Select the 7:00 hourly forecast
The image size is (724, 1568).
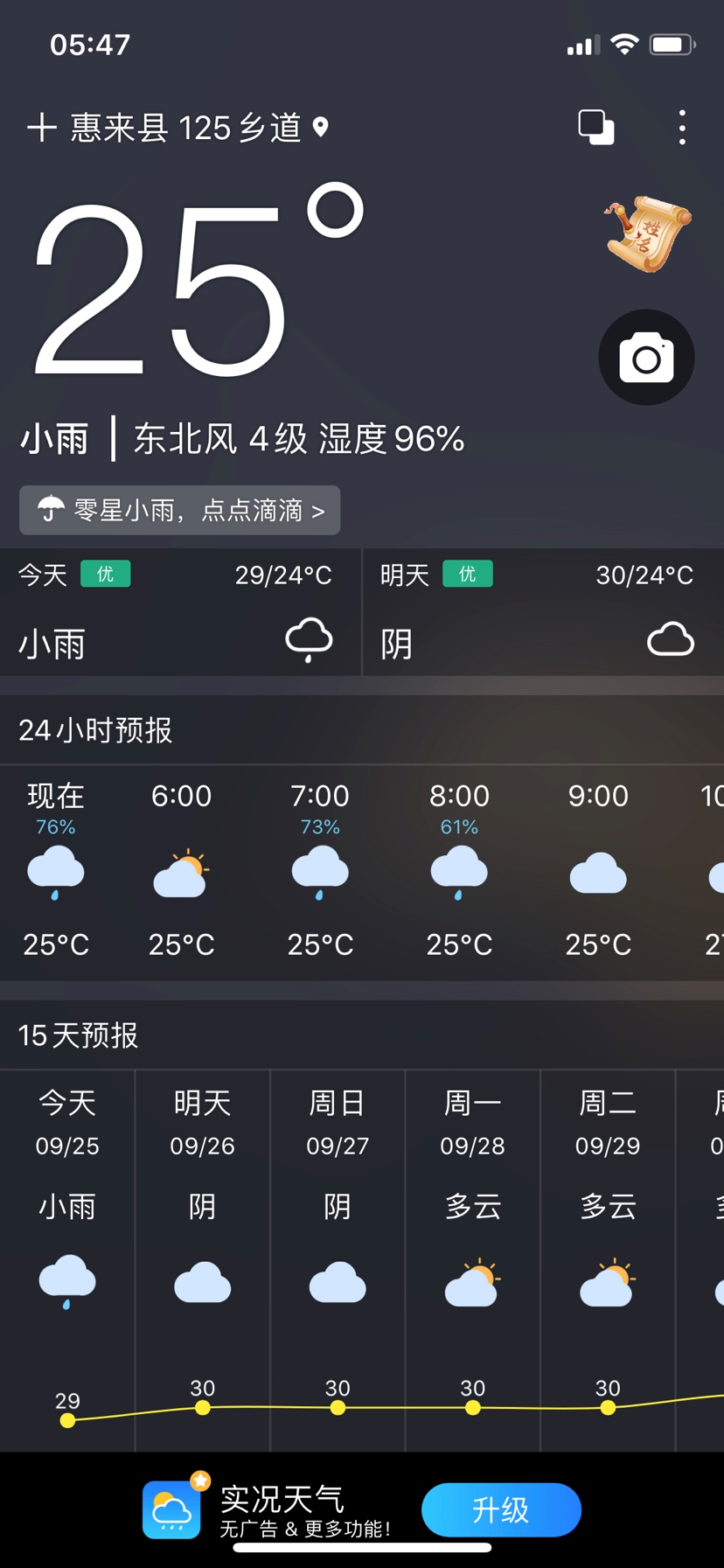[x=319, y=870]
